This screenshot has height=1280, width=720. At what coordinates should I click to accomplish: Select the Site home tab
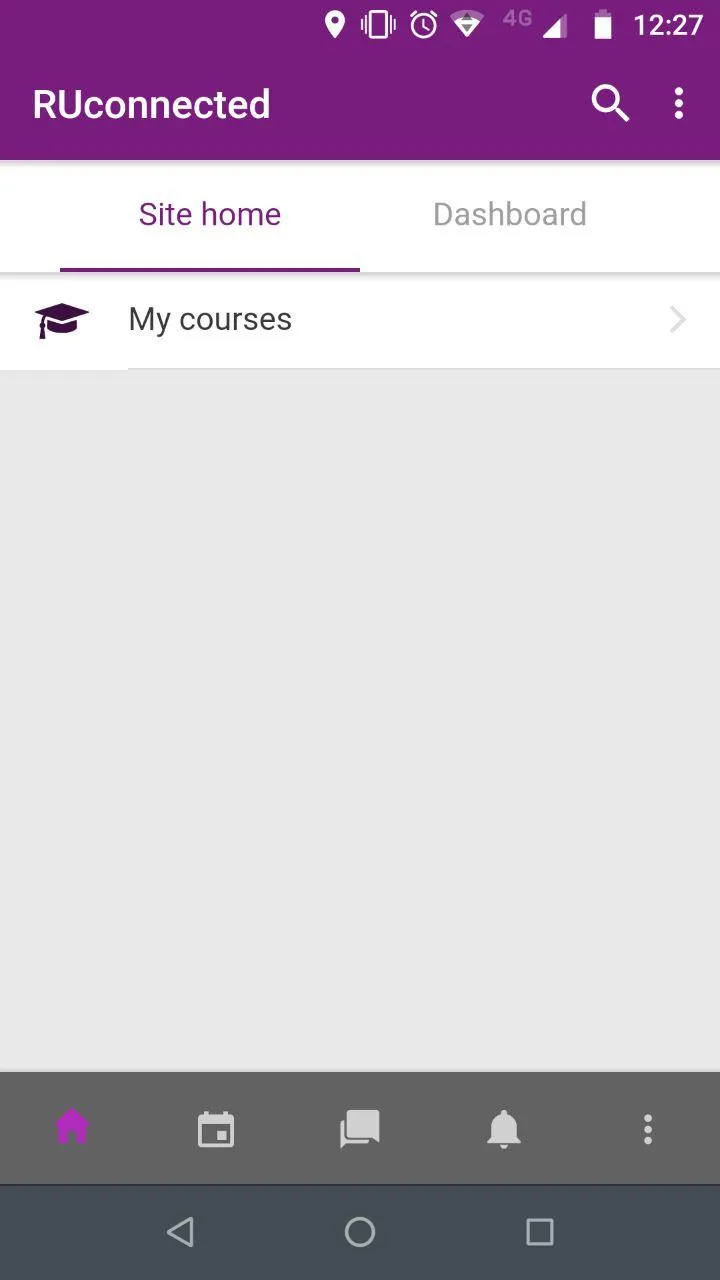pyautogui.click(x=209, y=214)
